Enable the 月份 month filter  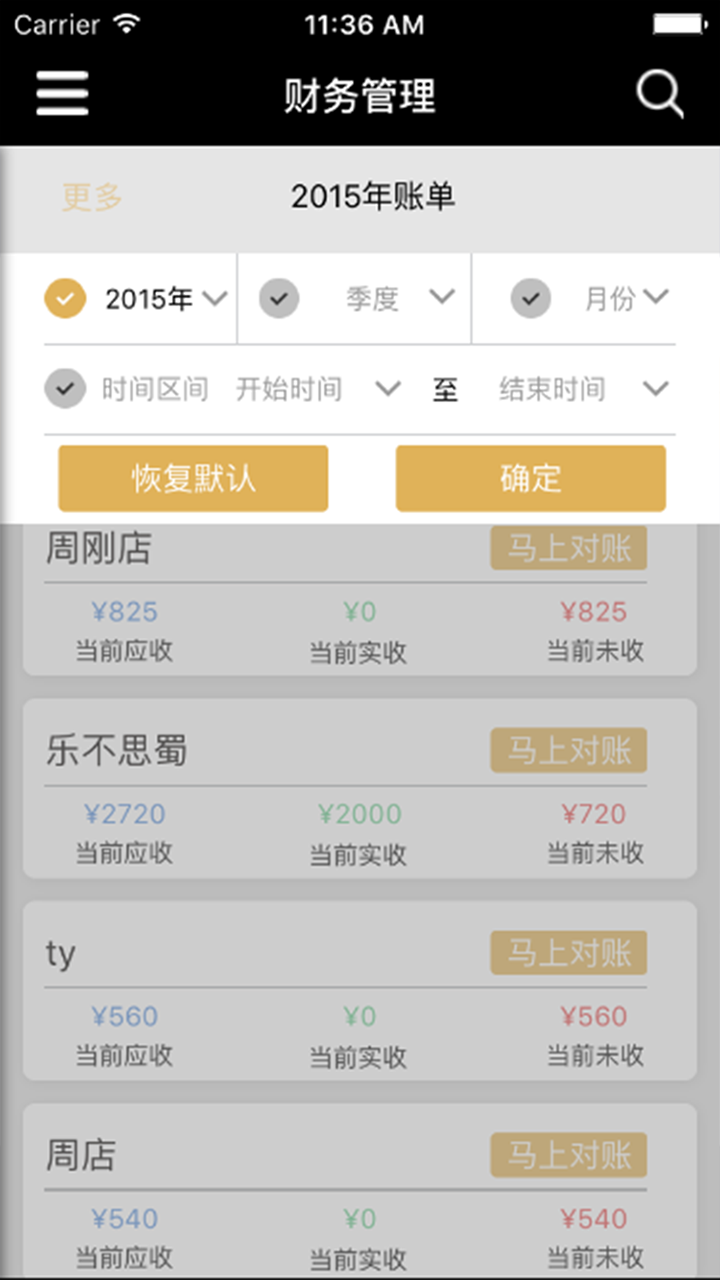531,298
